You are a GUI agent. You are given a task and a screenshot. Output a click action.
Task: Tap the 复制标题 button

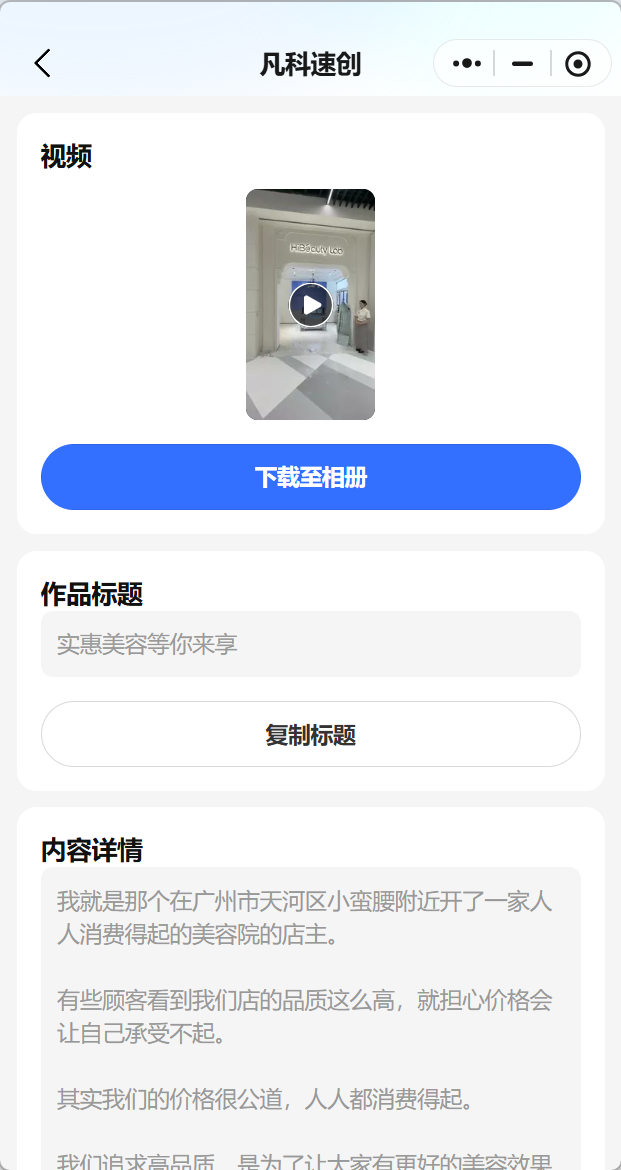click(311, 735)
